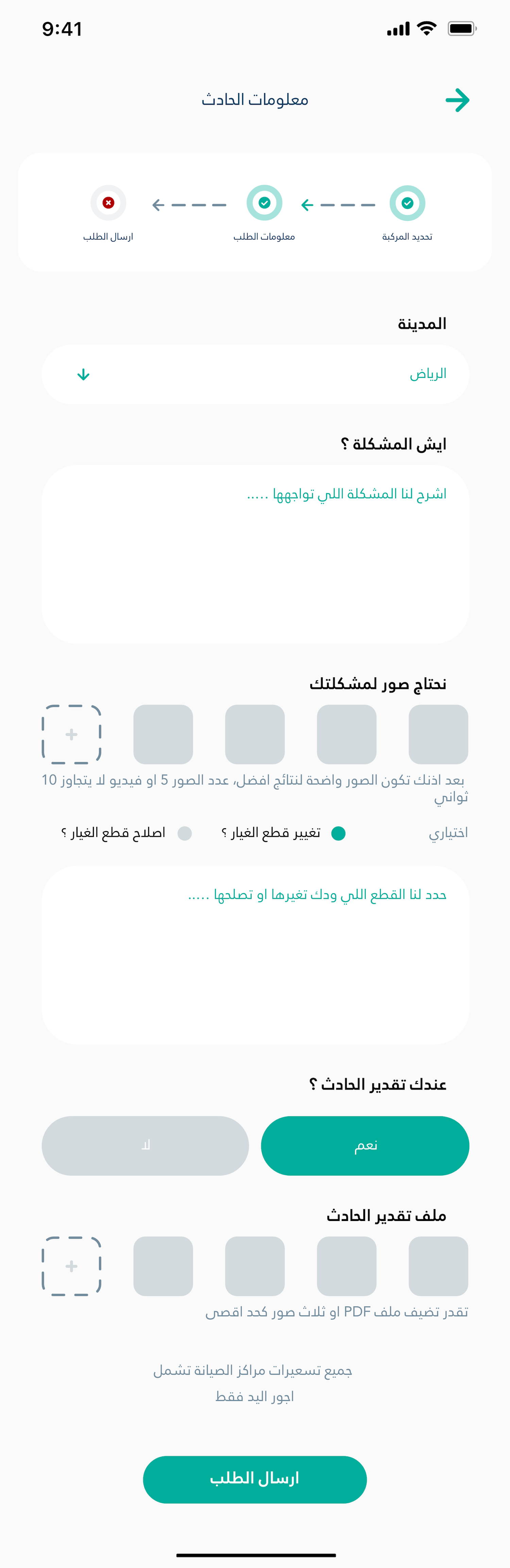
Task: Select اصلاح قطع الغيار radio option
Action: click(x=185, y=833)
